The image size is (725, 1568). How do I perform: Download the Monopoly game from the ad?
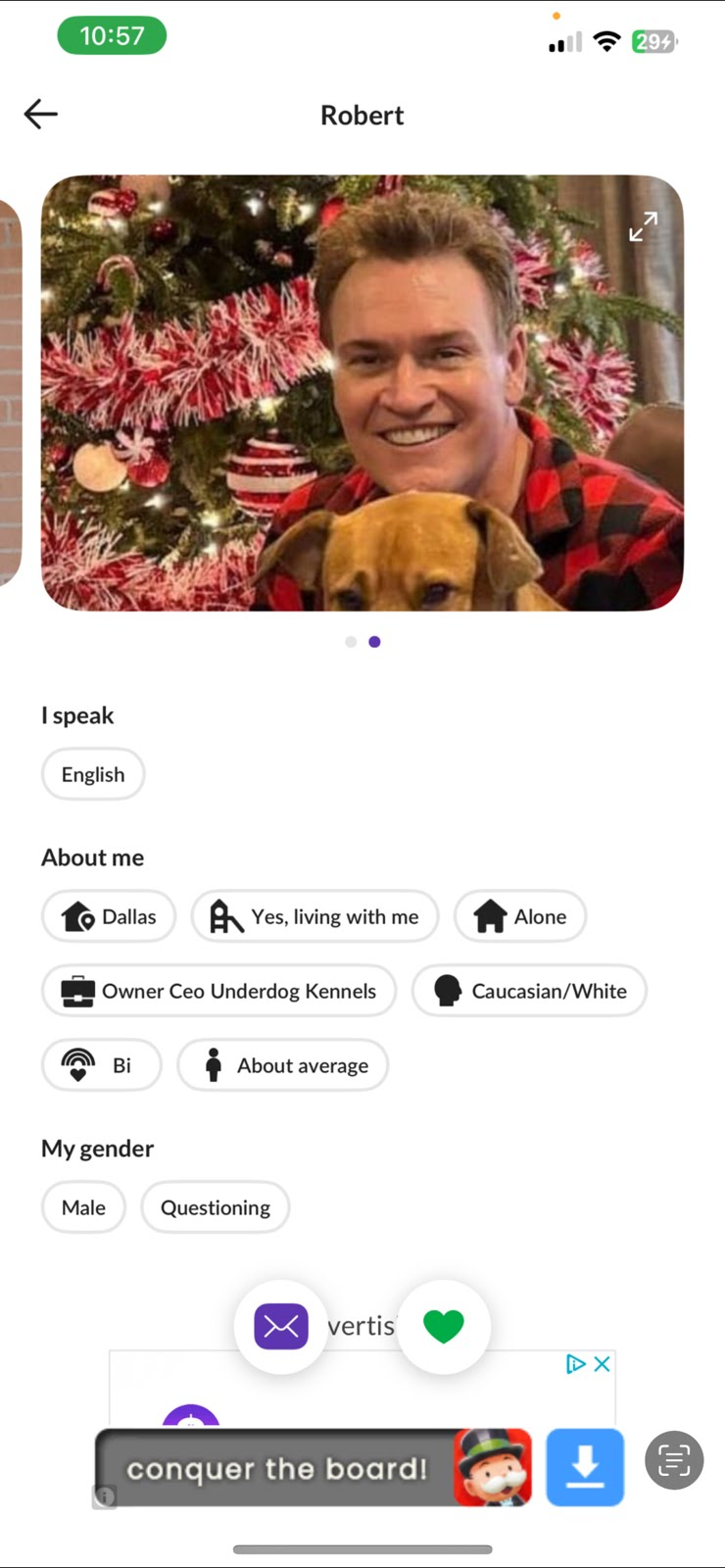pos(585,1467)
